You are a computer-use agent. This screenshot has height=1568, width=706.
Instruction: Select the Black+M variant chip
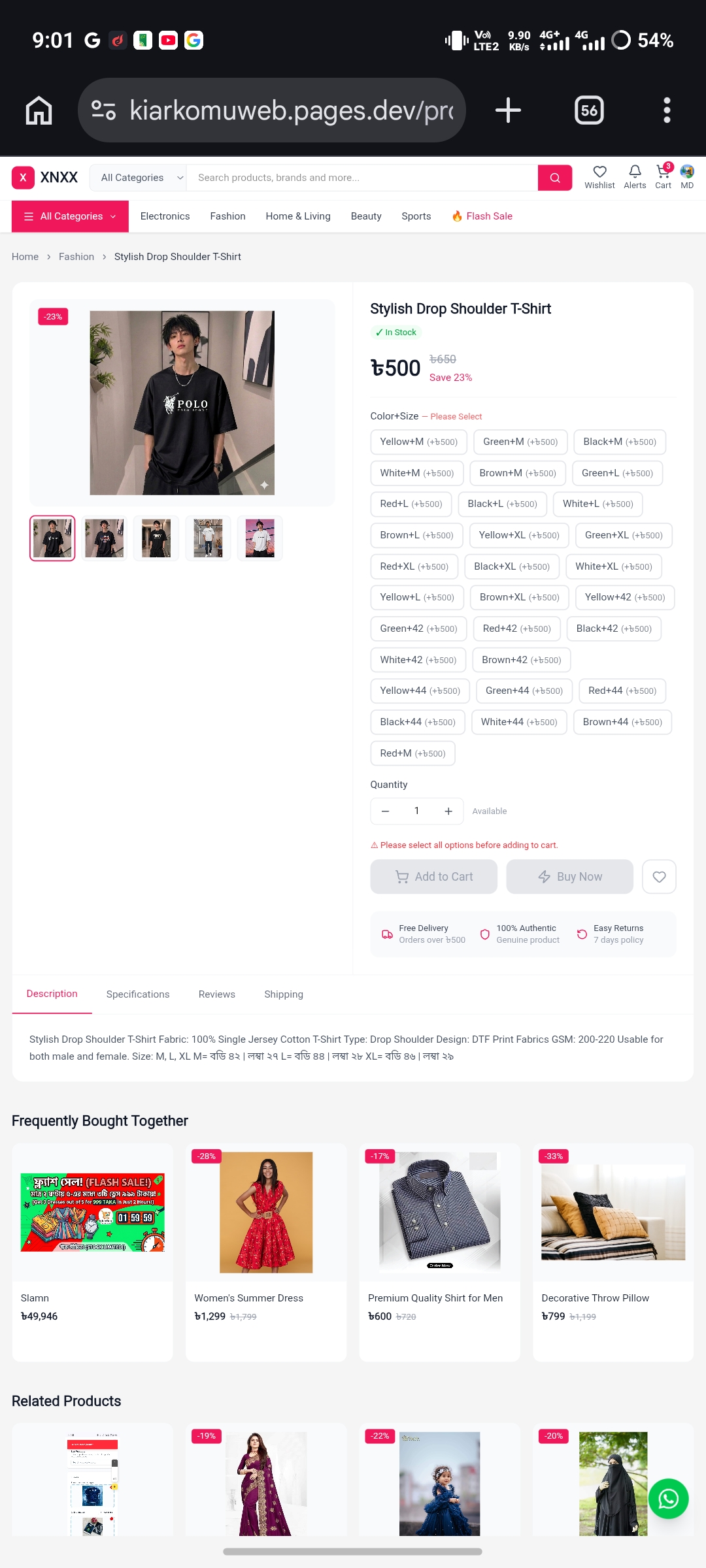619,442
